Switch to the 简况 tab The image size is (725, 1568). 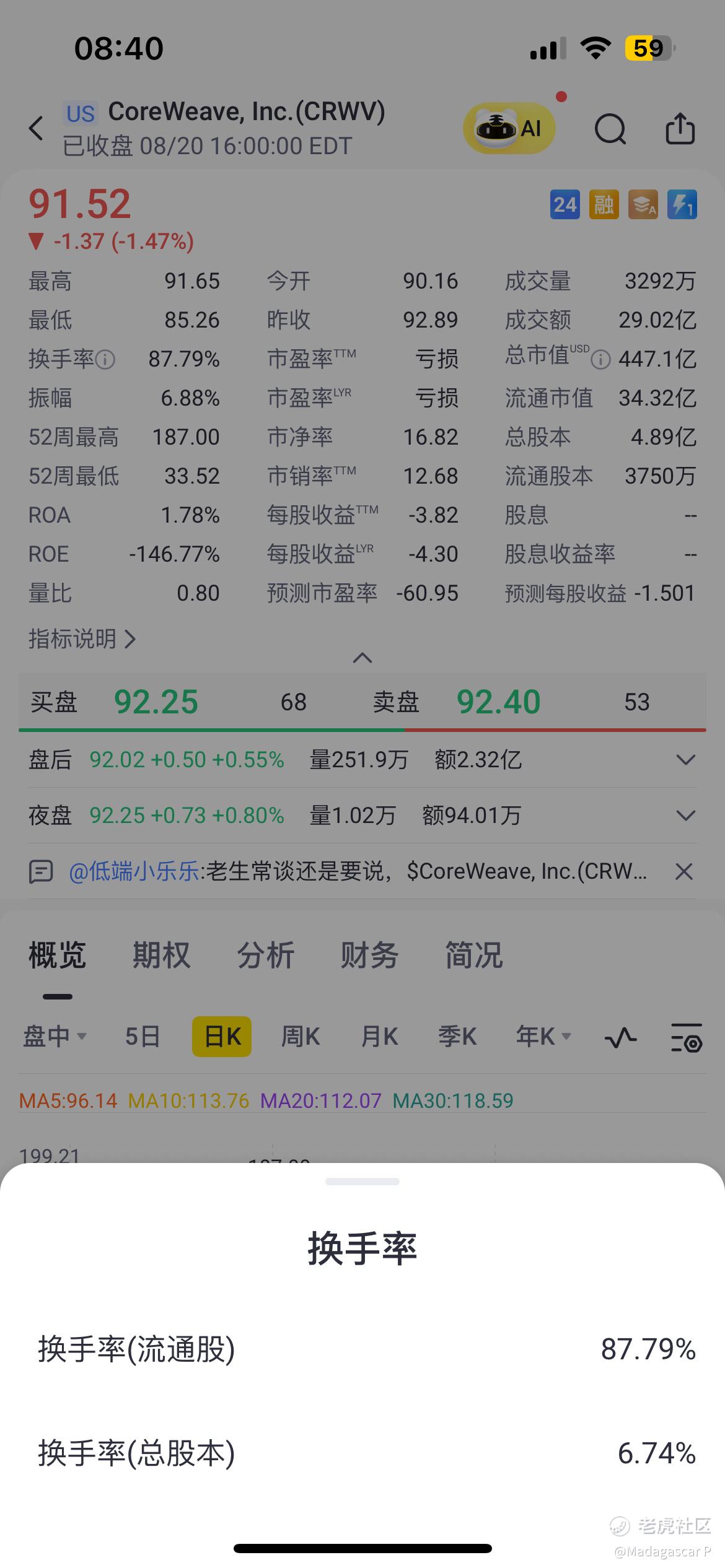click(474, 955)
